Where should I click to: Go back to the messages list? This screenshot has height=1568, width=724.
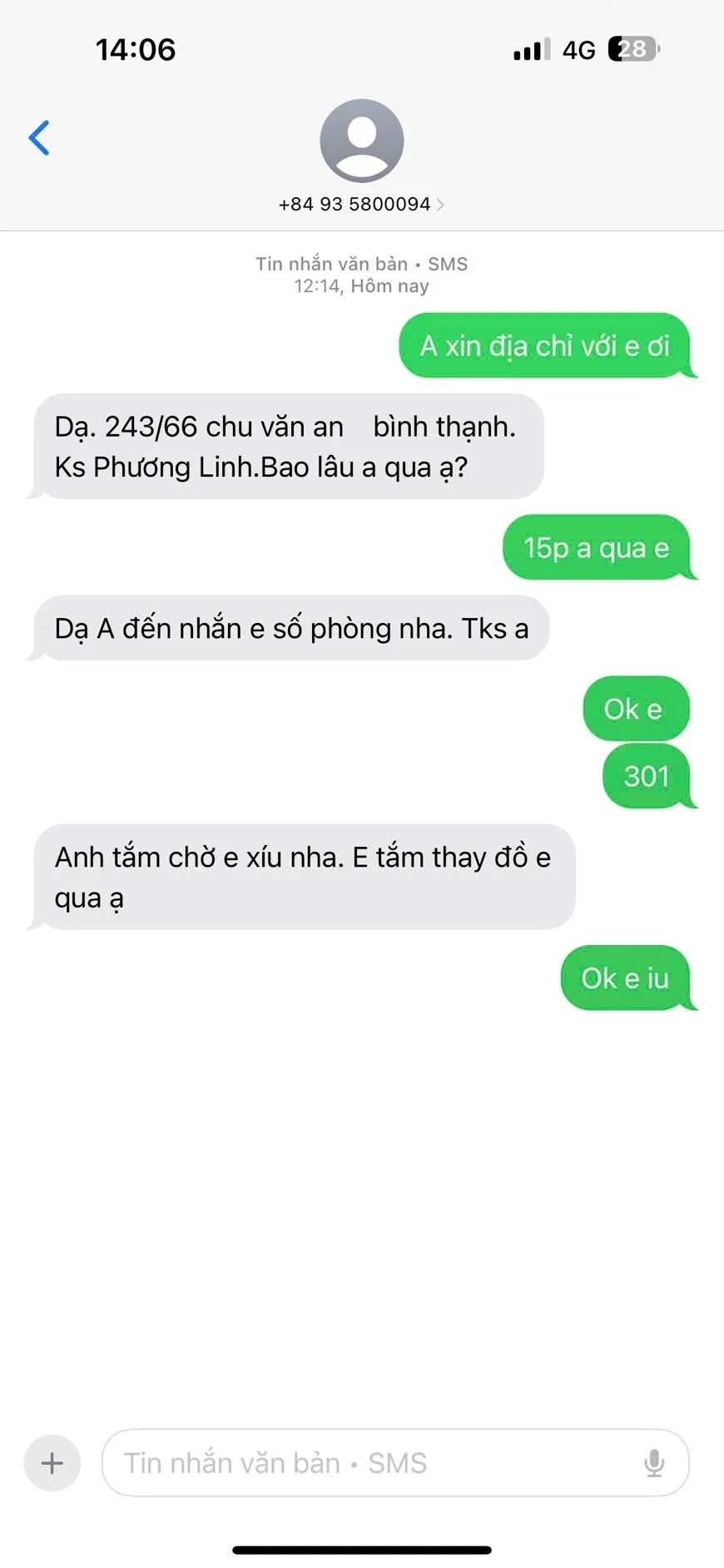pos(39,138)
